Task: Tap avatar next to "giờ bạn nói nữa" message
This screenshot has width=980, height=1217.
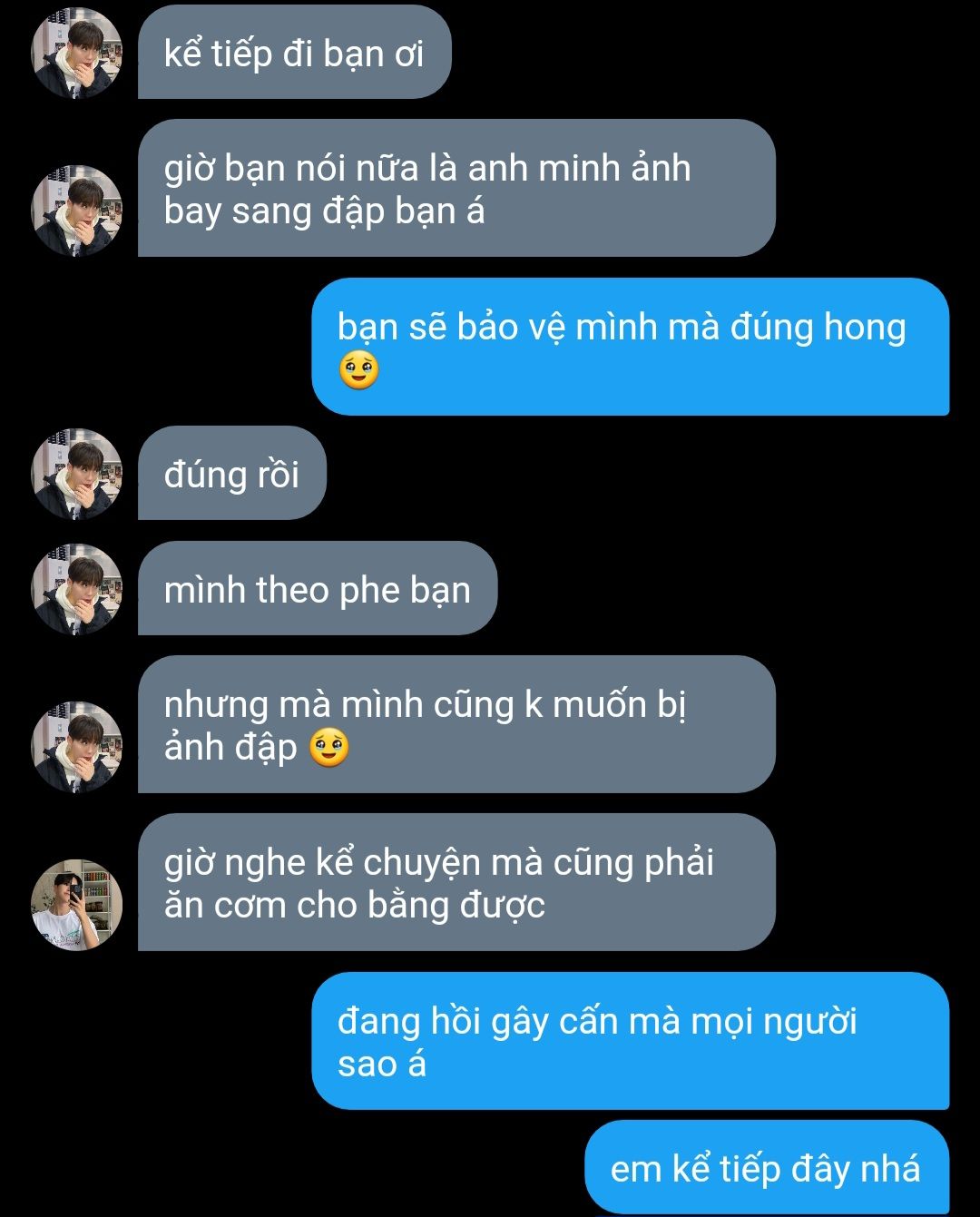Action: coord(77,211)
